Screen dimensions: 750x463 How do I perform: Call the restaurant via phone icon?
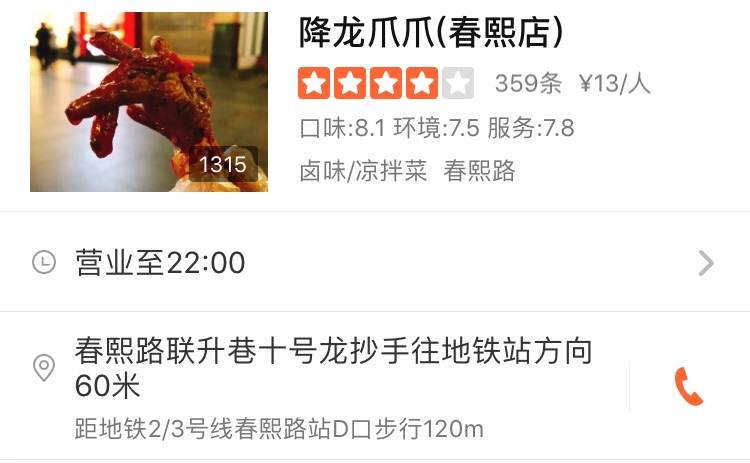(689, 387)
